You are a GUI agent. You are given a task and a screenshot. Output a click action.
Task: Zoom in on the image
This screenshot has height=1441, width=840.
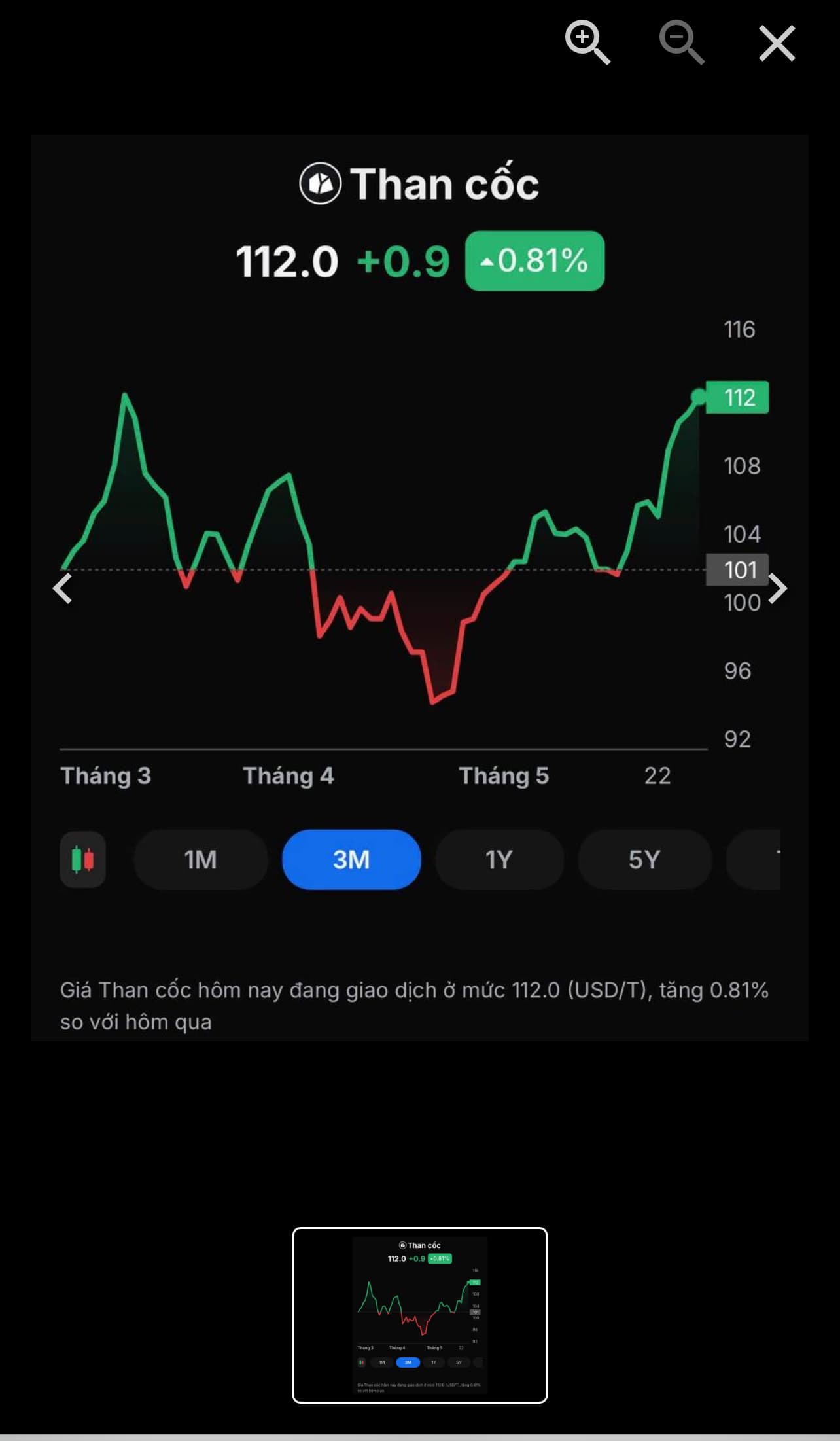[587, 43]
